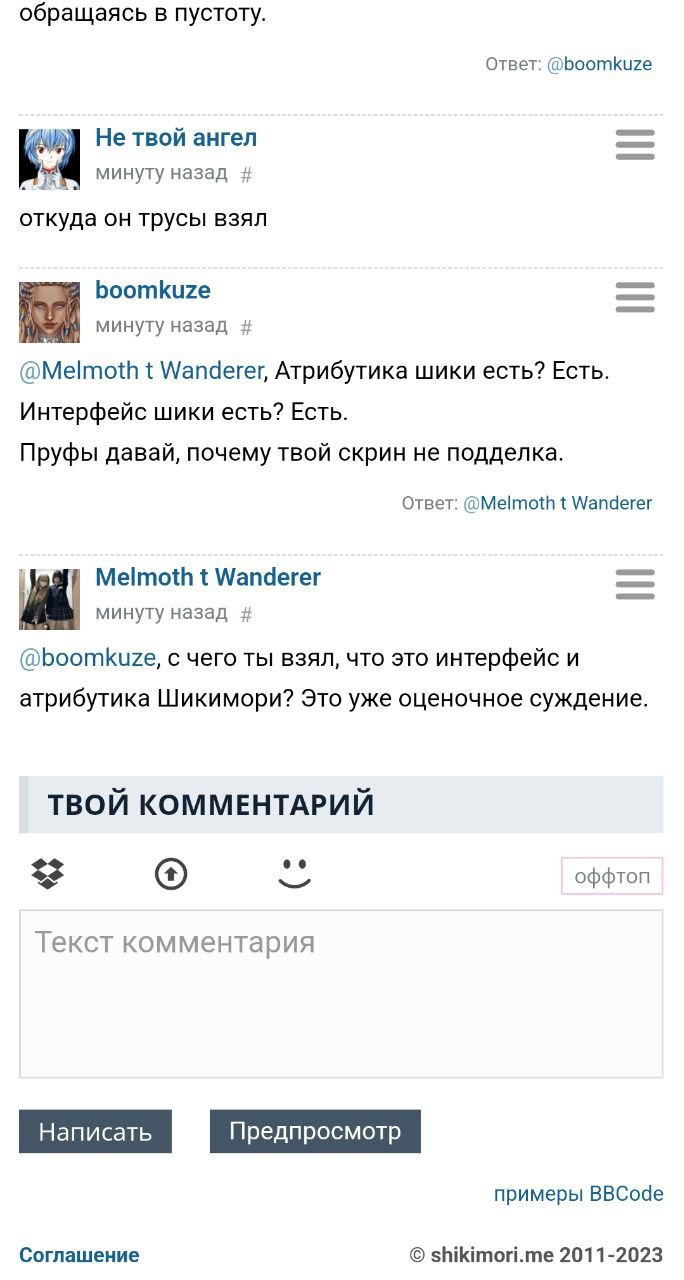Tap the upload image icon

pos(171,874)
